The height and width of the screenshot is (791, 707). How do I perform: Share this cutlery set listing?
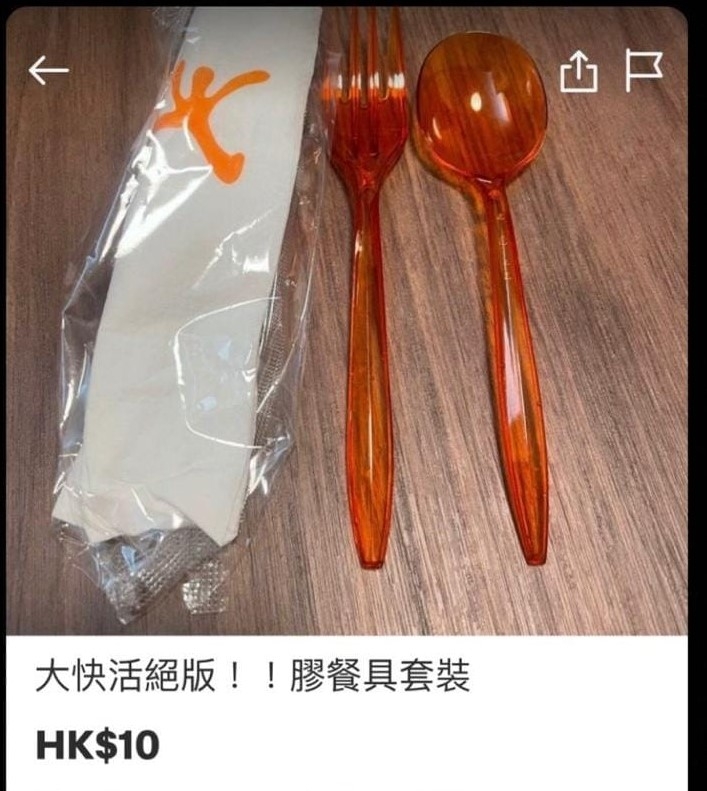pyautogui.click(x=578, y=71)
